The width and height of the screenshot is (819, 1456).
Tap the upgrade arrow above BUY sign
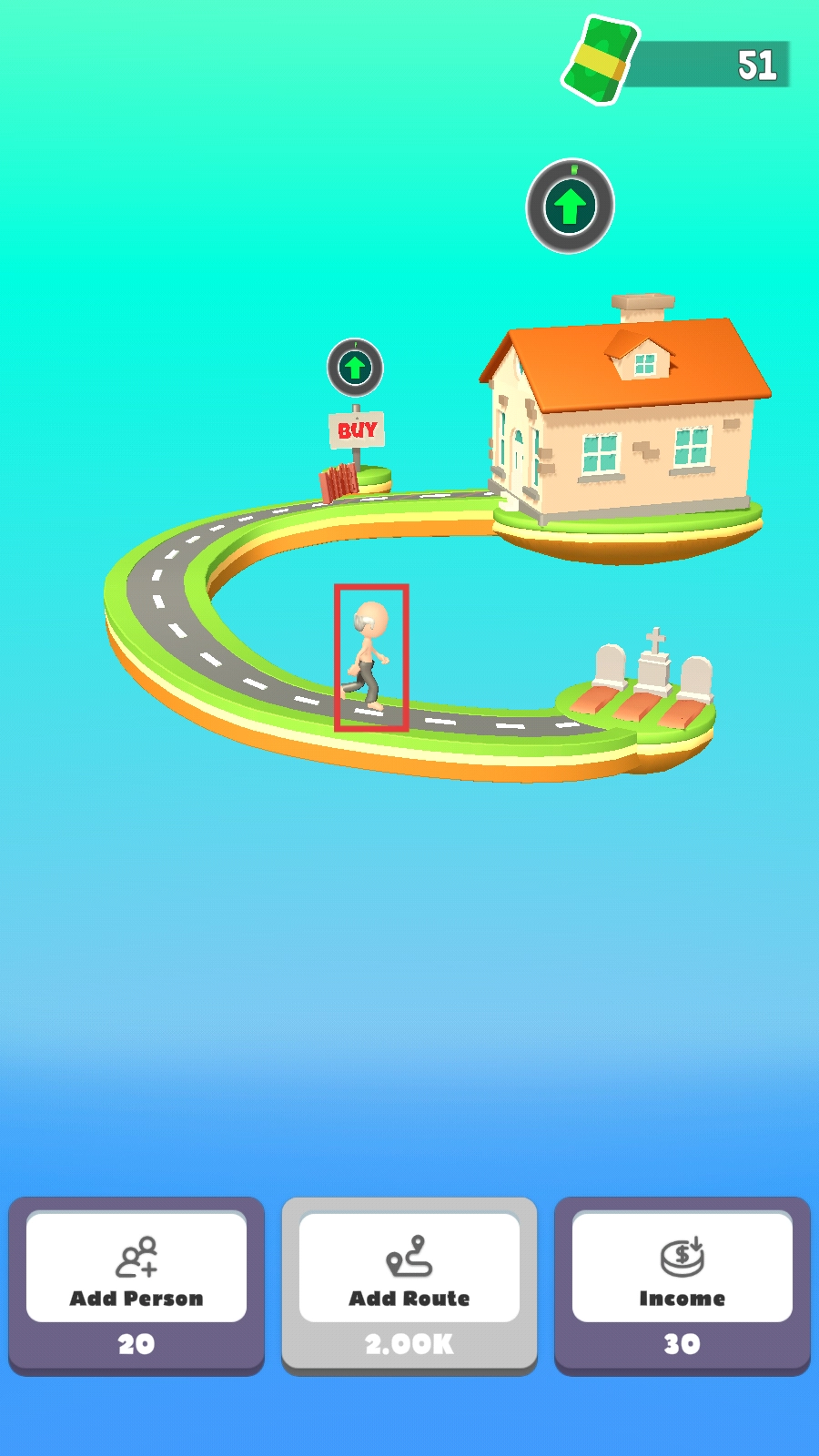click(x=355, y=368)
